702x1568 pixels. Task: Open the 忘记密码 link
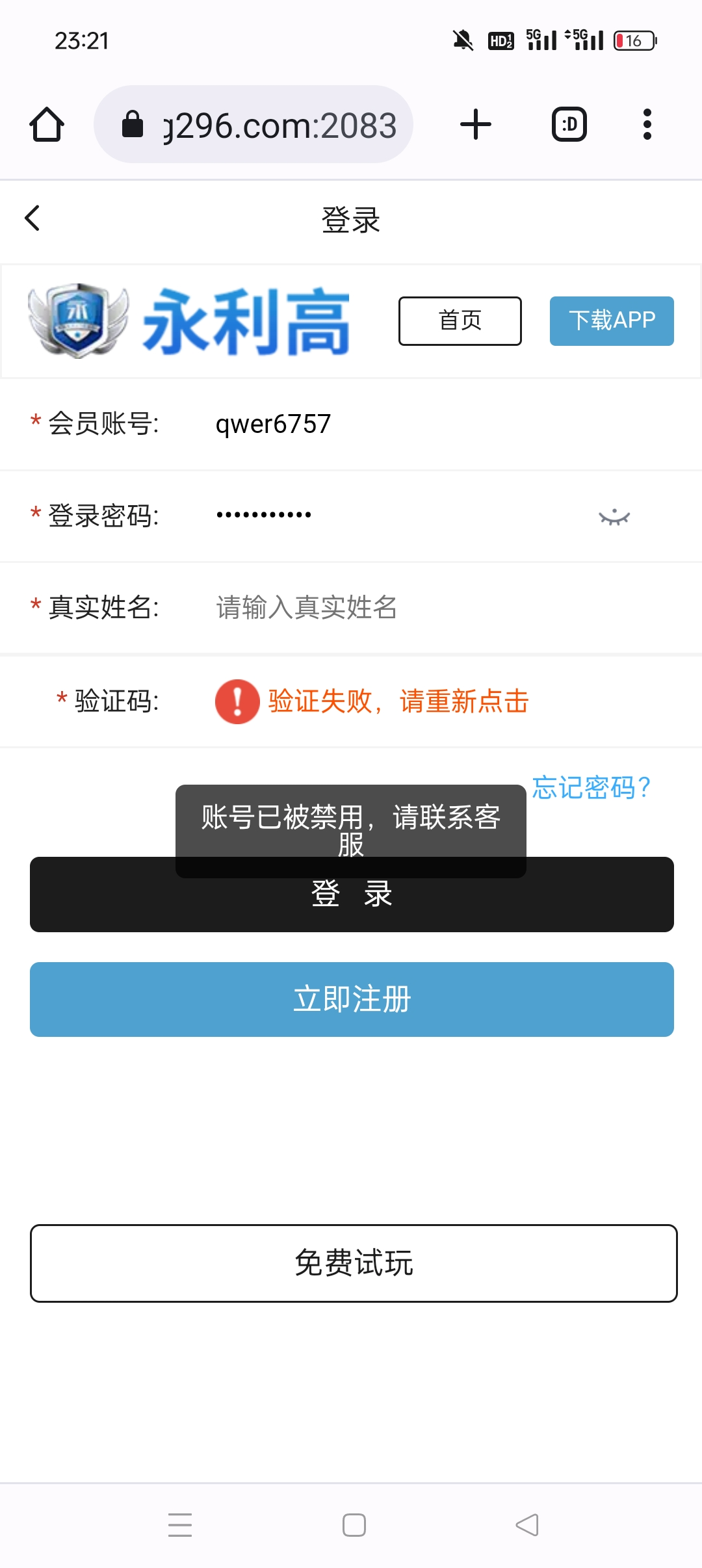pos(591,787)
